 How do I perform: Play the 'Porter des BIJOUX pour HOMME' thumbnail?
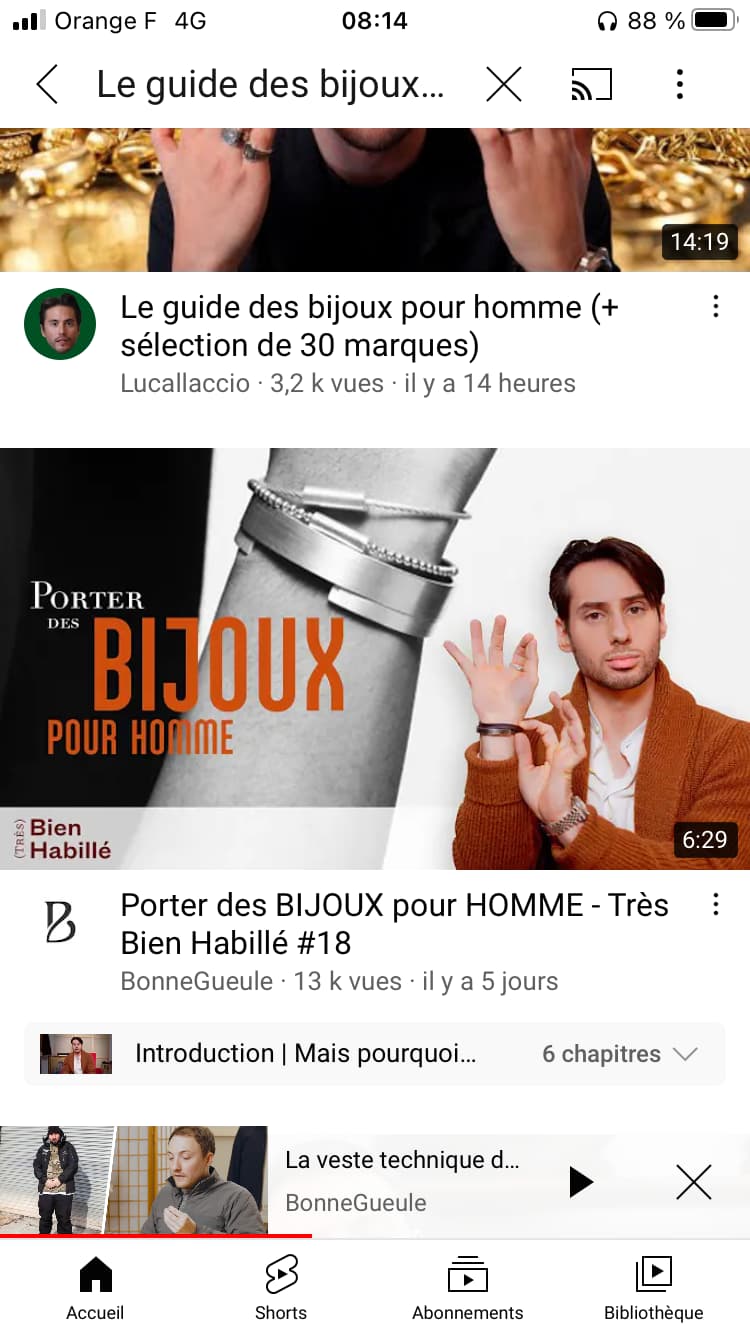coord(375,659)
